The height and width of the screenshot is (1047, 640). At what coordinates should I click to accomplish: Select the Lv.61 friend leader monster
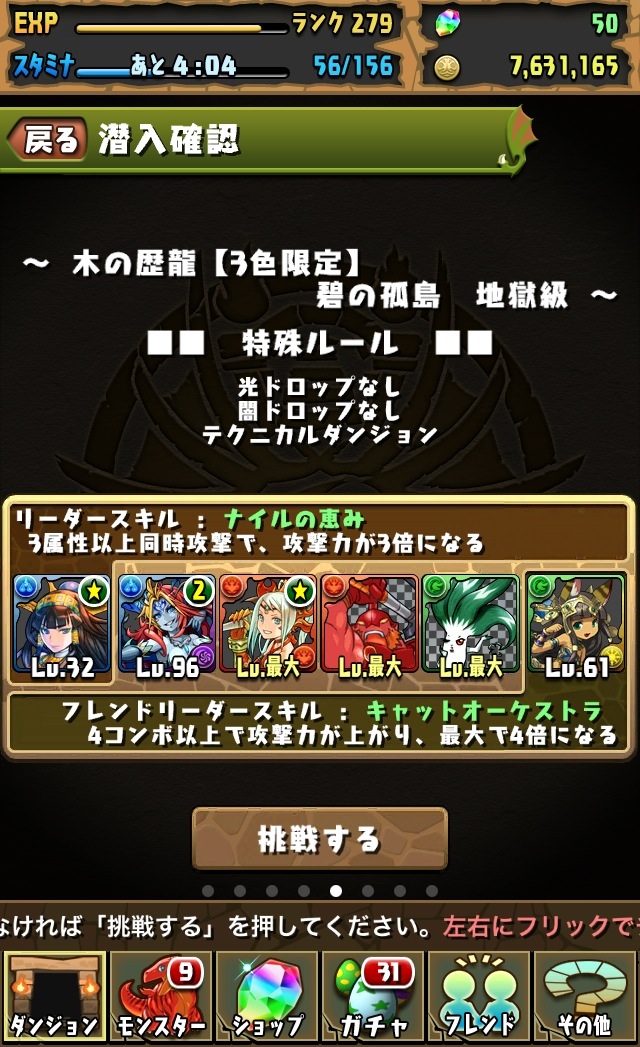tap(576, 627)
